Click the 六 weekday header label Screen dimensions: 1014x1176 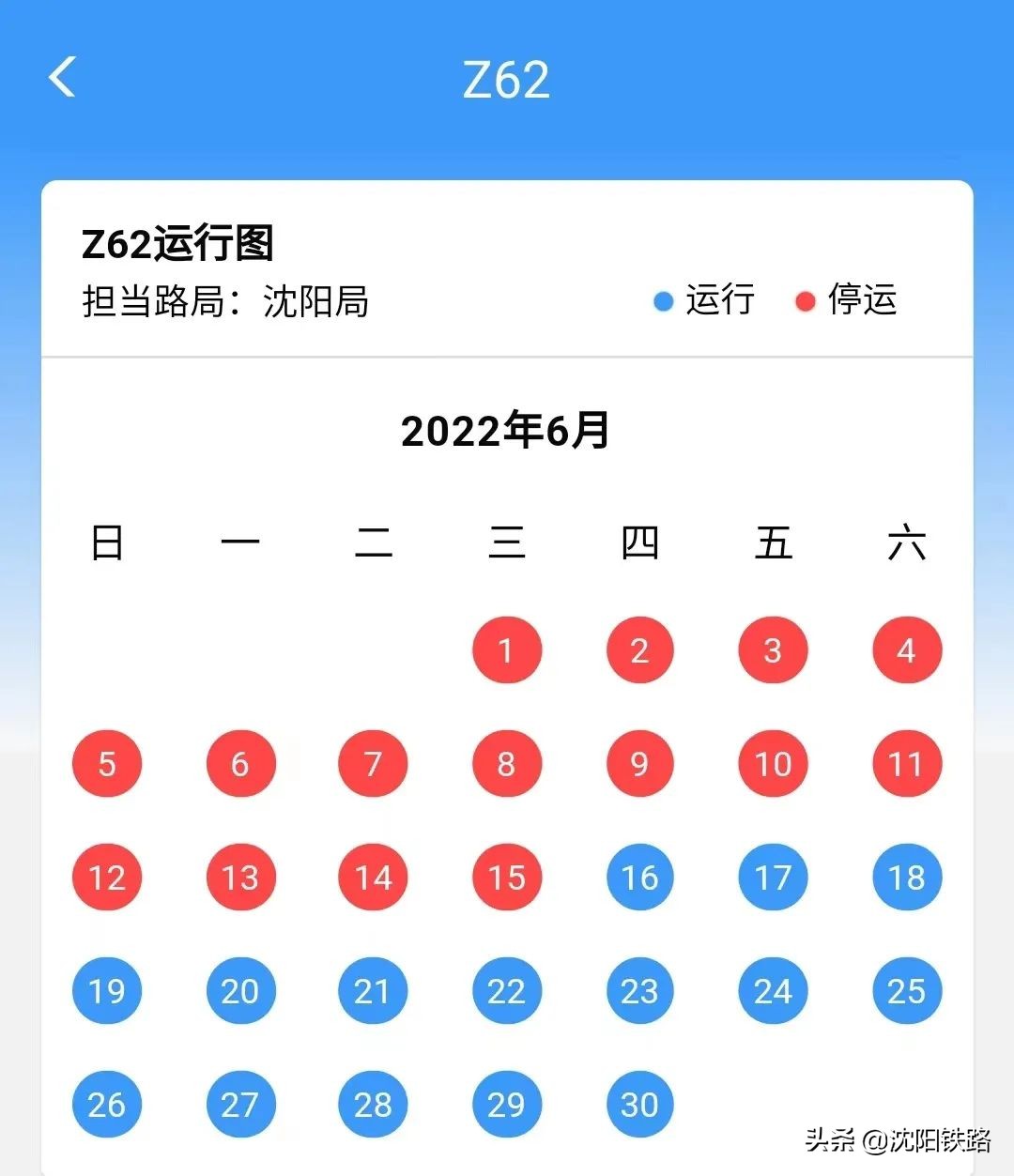[906, 542]
